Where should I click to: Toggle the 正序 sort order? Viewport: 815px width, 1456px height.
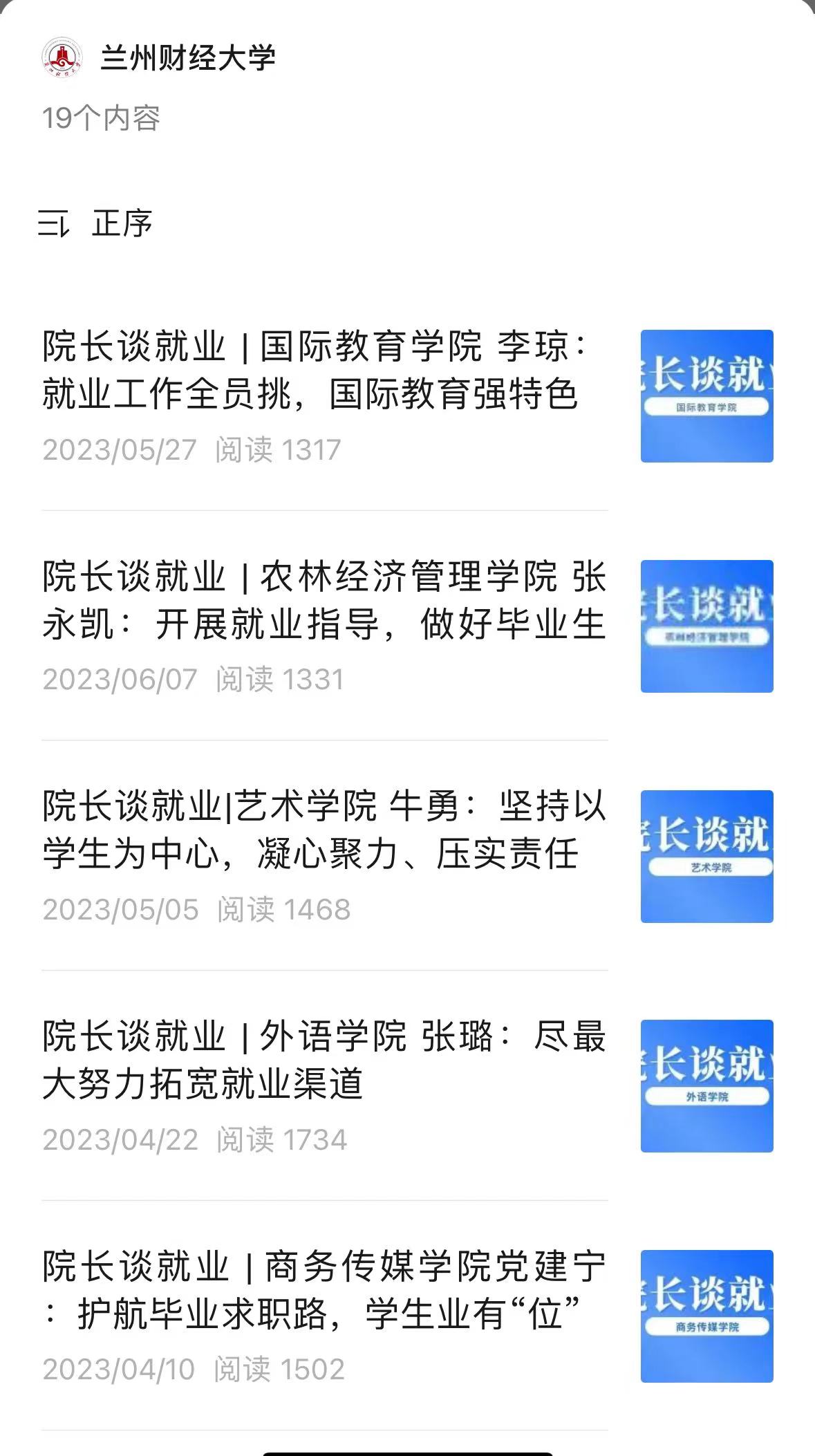95,223
